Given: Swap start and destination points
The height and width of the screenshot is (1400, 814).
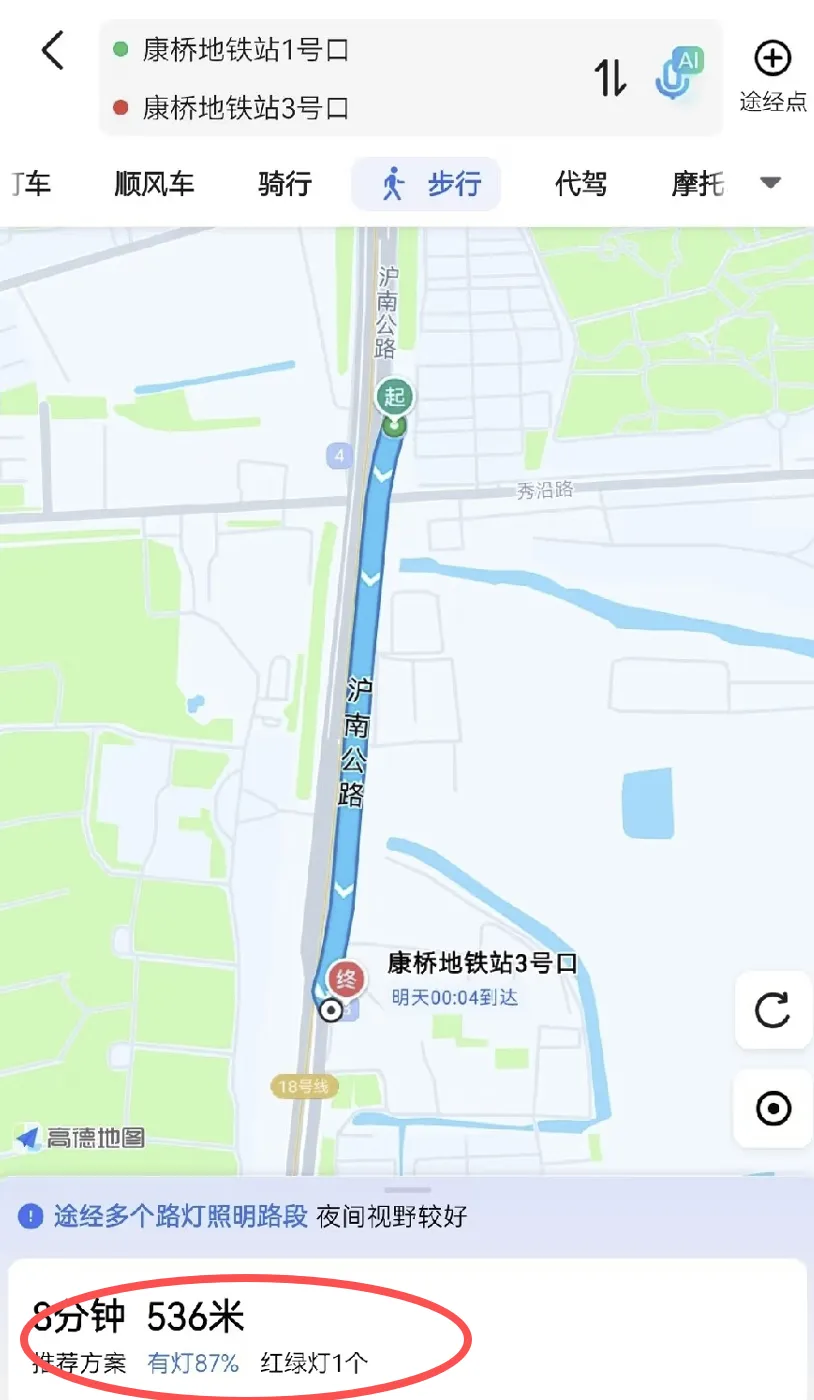Looking at the screenshot, I should pos(611,77).
